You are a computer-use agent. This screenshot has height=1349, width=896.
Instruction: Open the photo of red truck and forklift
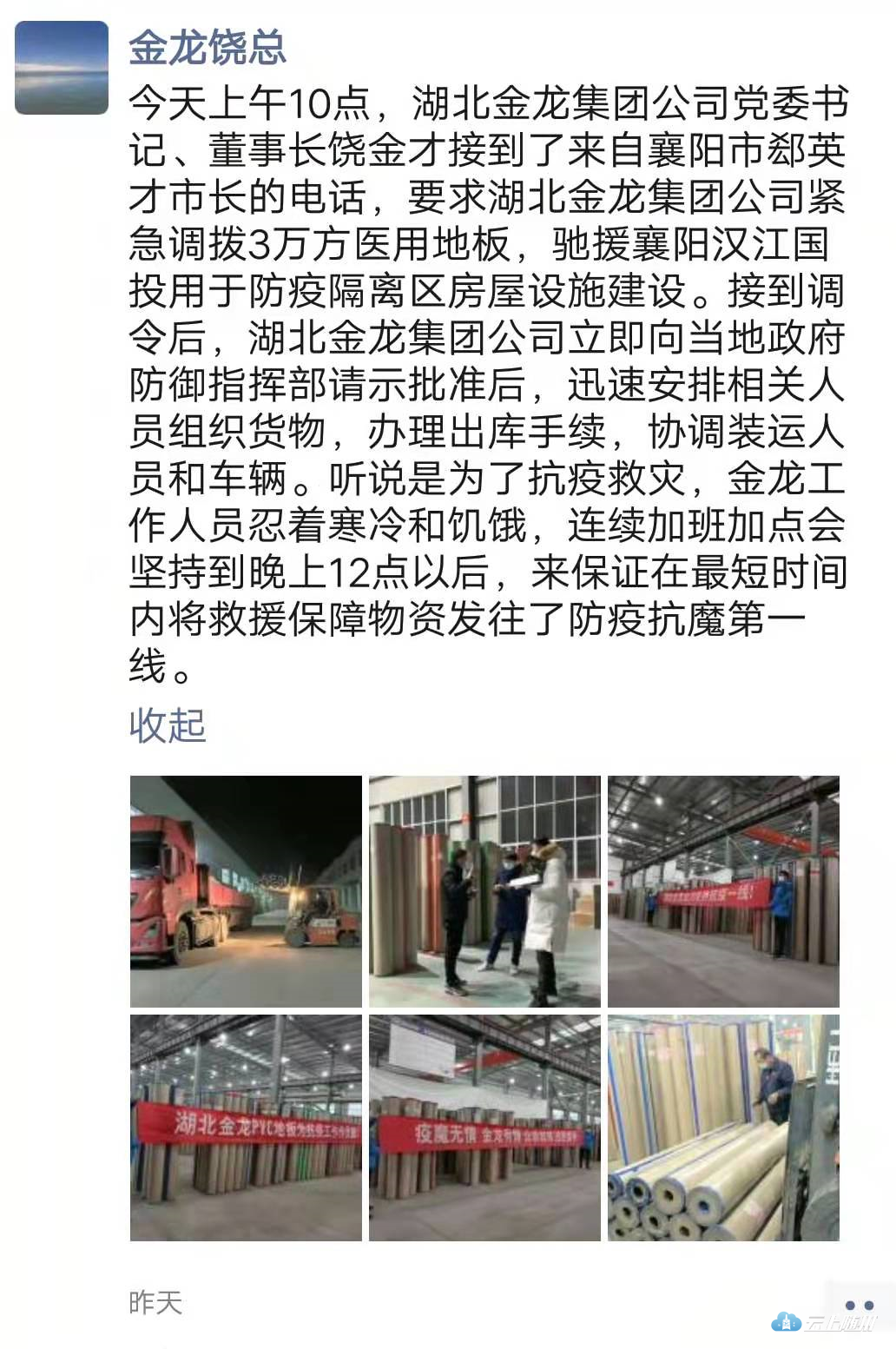coord(246,891)
